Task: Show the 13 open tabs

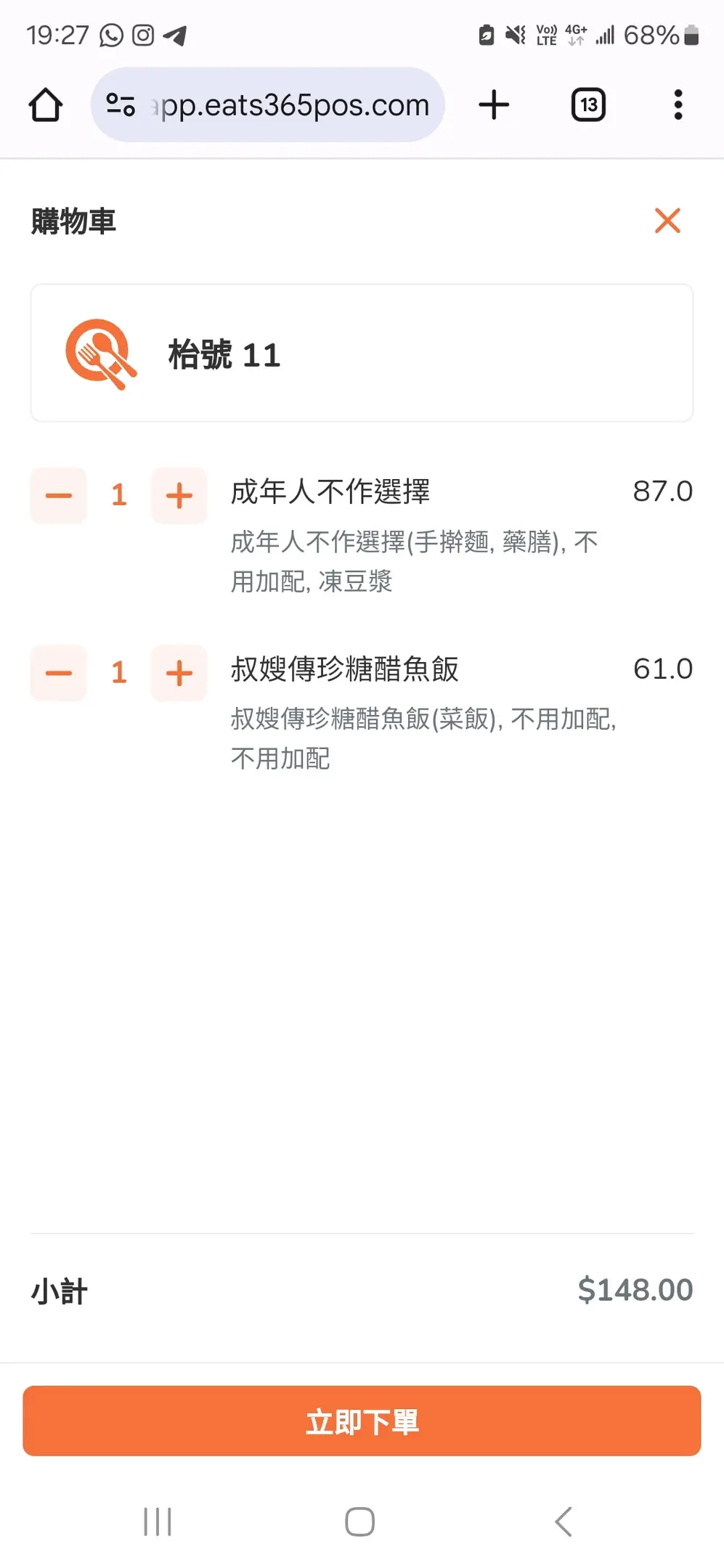Action: click(x=588, y=105)
